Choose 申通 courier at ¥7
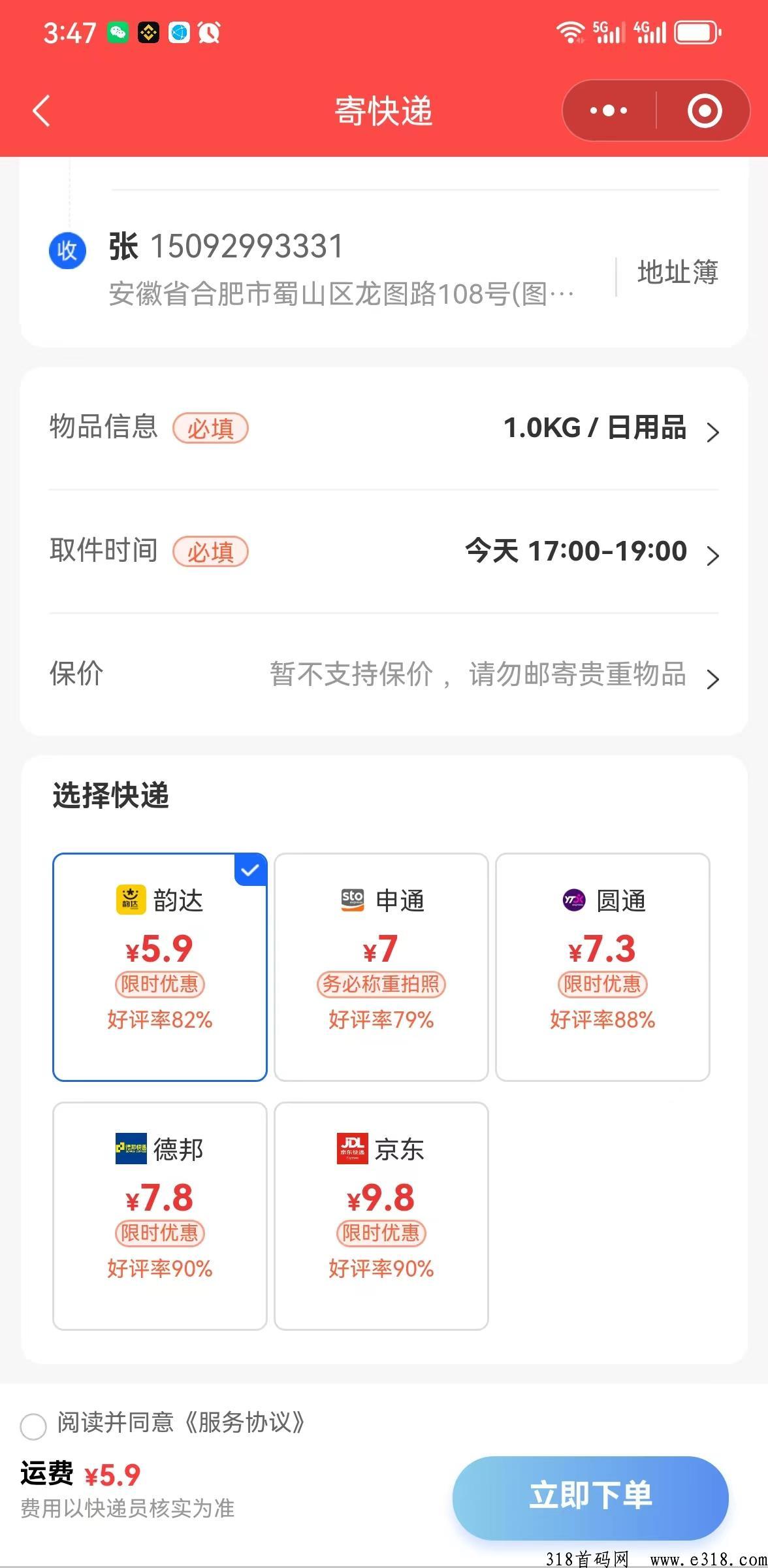Screen dimensions: 768x1568 click(381, 967)
